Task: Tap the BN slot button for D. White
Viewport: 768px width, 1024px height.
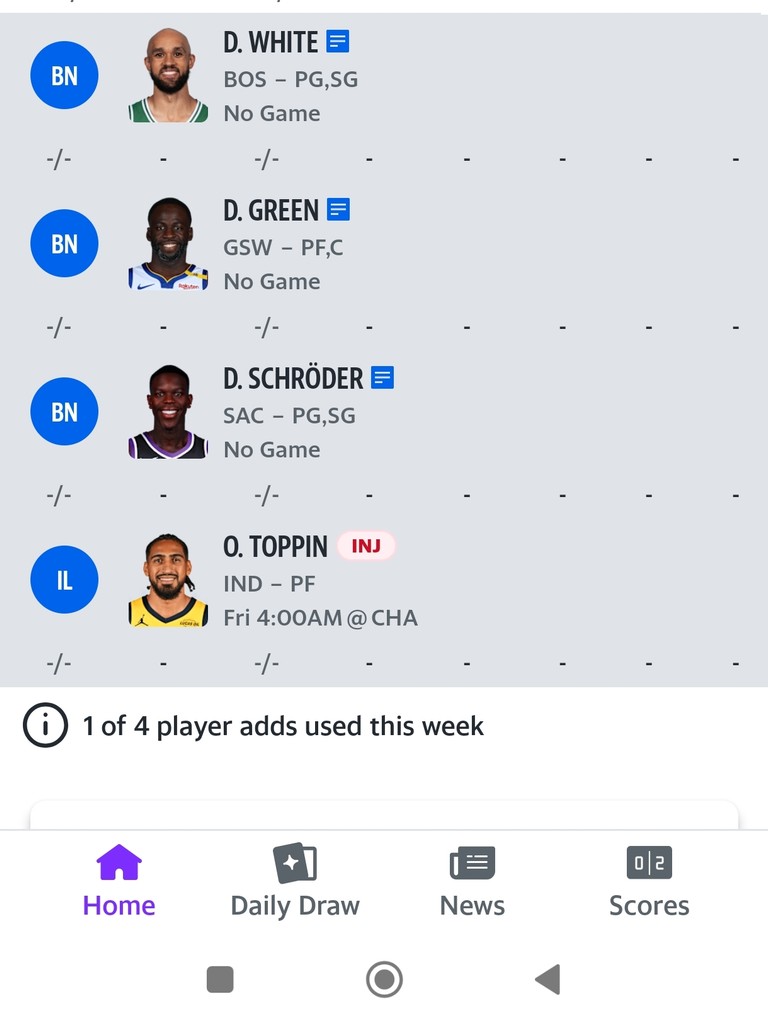Action: tap(64, 75)
